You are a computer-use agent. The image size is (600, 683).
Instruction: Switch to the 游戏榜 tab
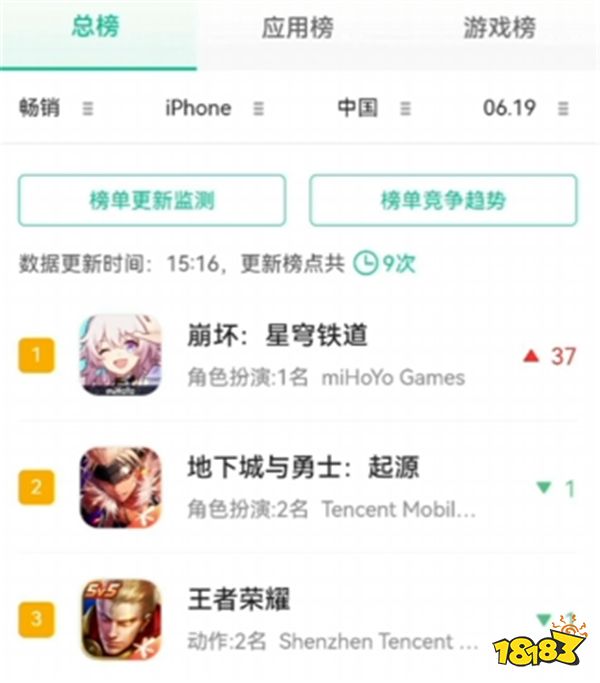click(x=499, y=28)
